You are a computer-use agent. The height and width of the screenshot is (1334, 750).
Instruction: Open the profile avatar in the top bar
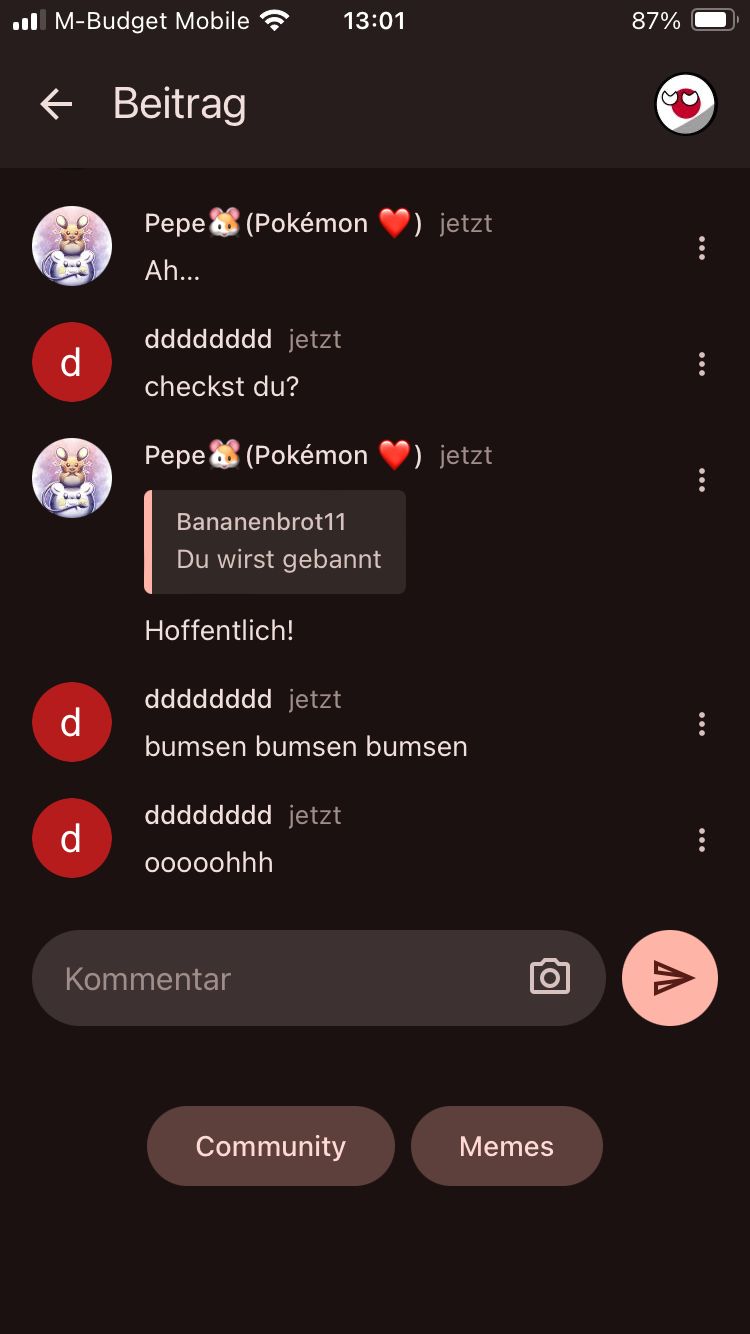tap(685, 104)
